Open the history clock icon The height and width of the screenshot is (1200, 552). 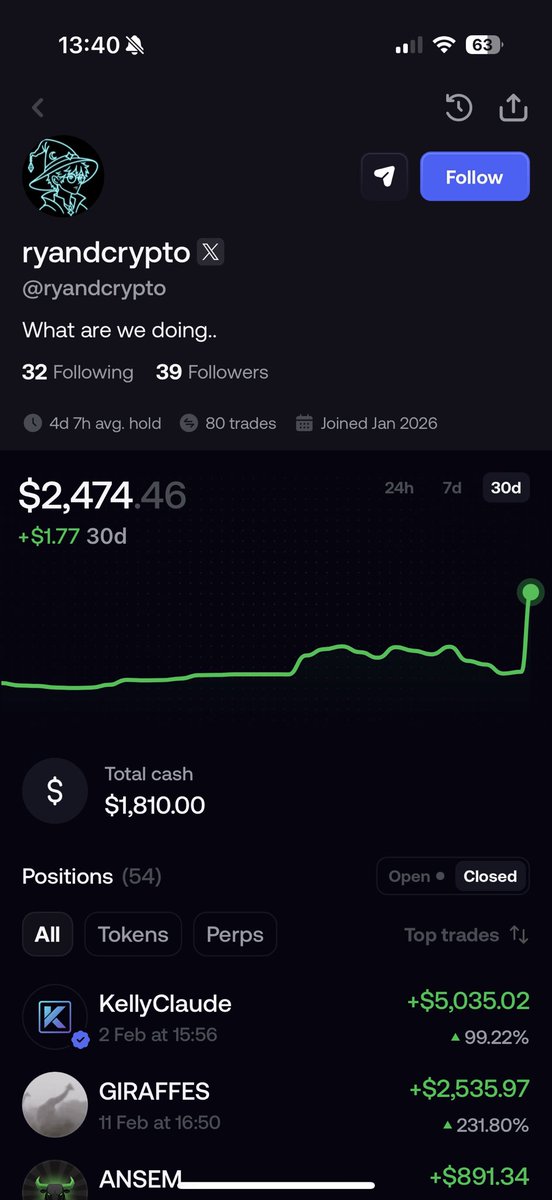pos(458,108)
